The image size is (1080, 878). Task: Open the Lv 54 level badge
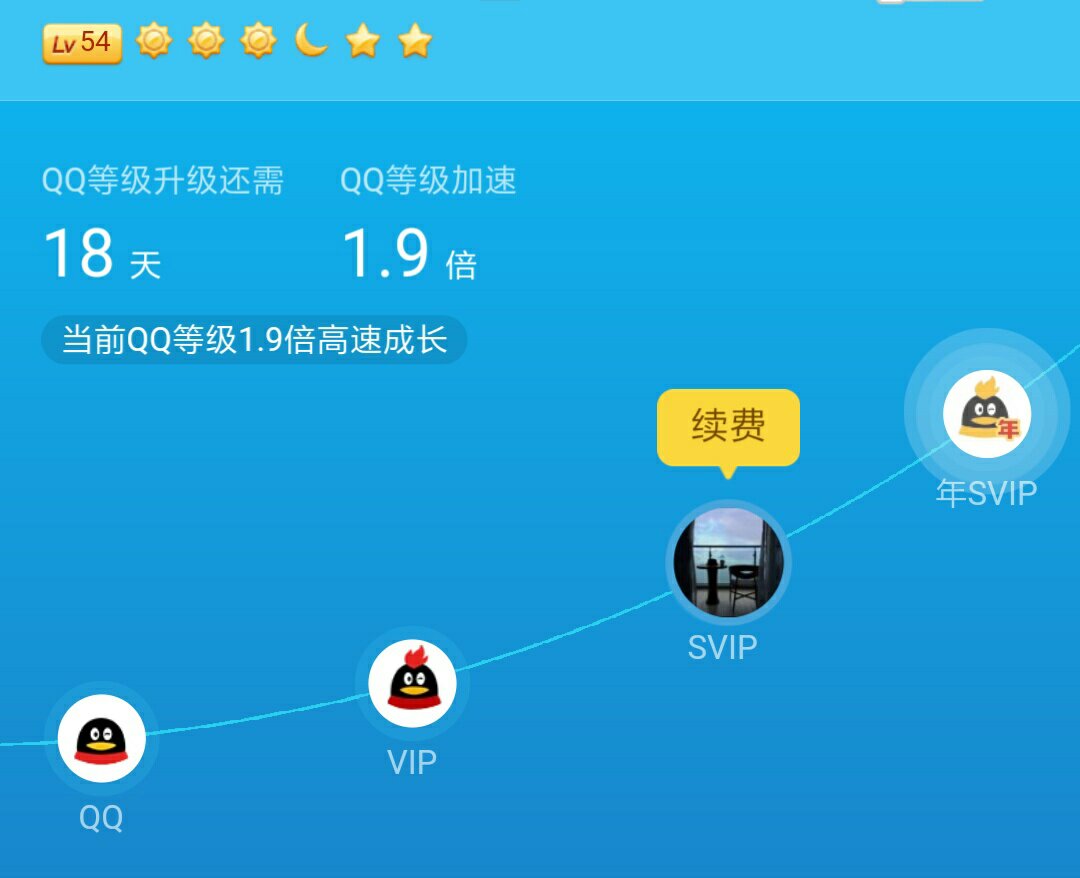tap(82, 43)
